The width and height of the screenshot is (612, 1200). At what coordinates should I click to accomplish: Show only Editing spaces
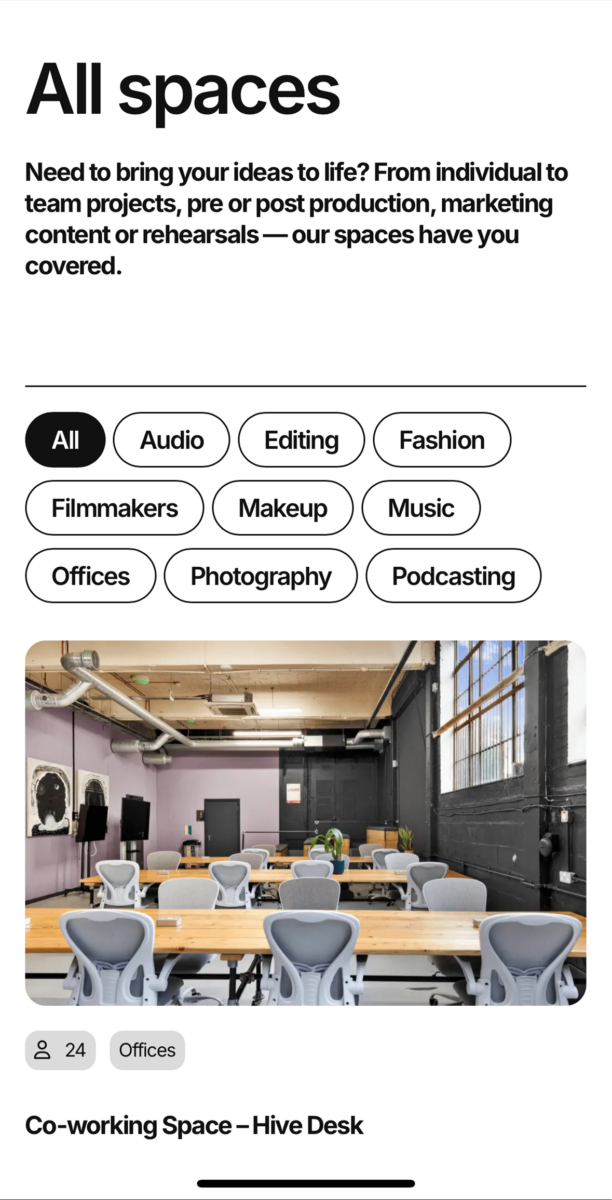click(x=301, y=440)
